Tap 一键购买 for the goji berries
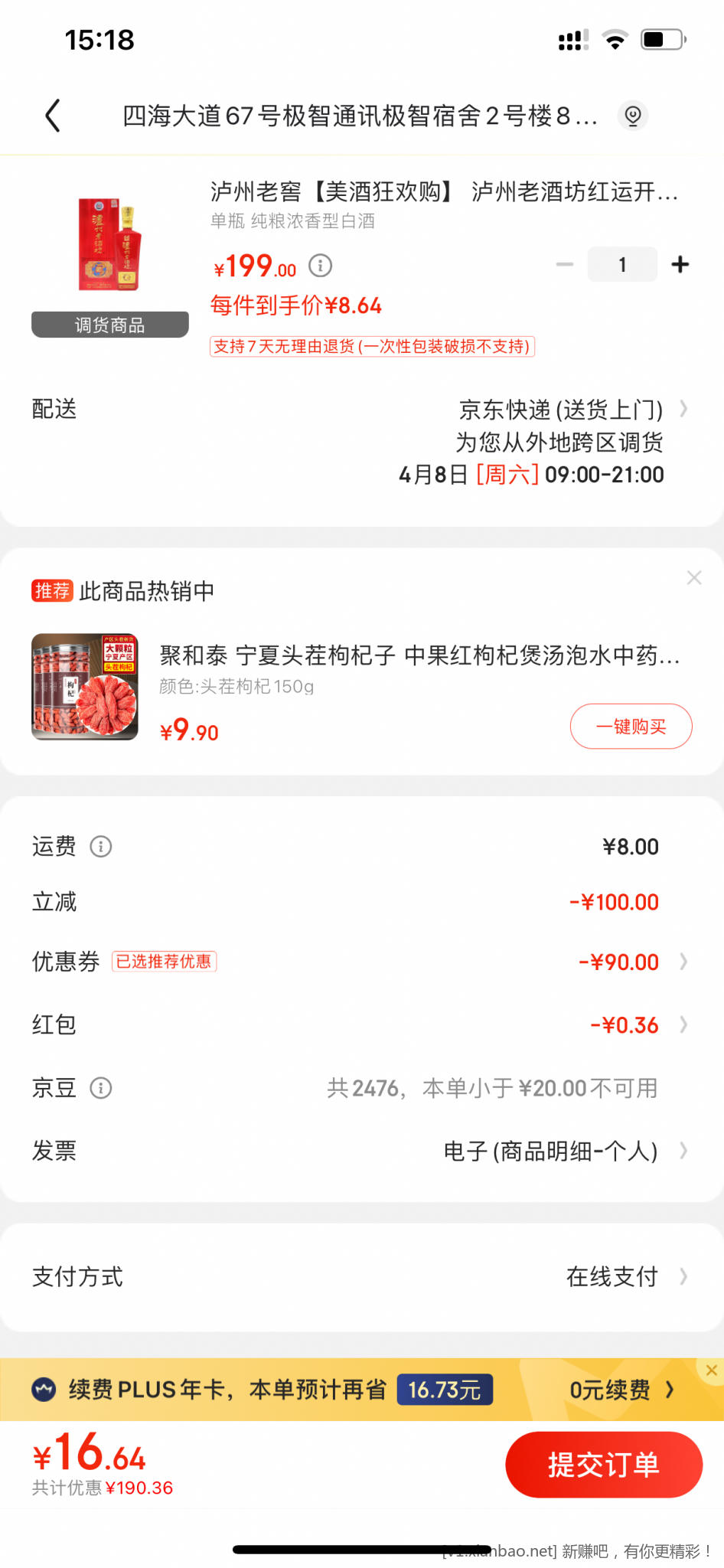This screenshot has width=724, height=1568. (631, 726)
